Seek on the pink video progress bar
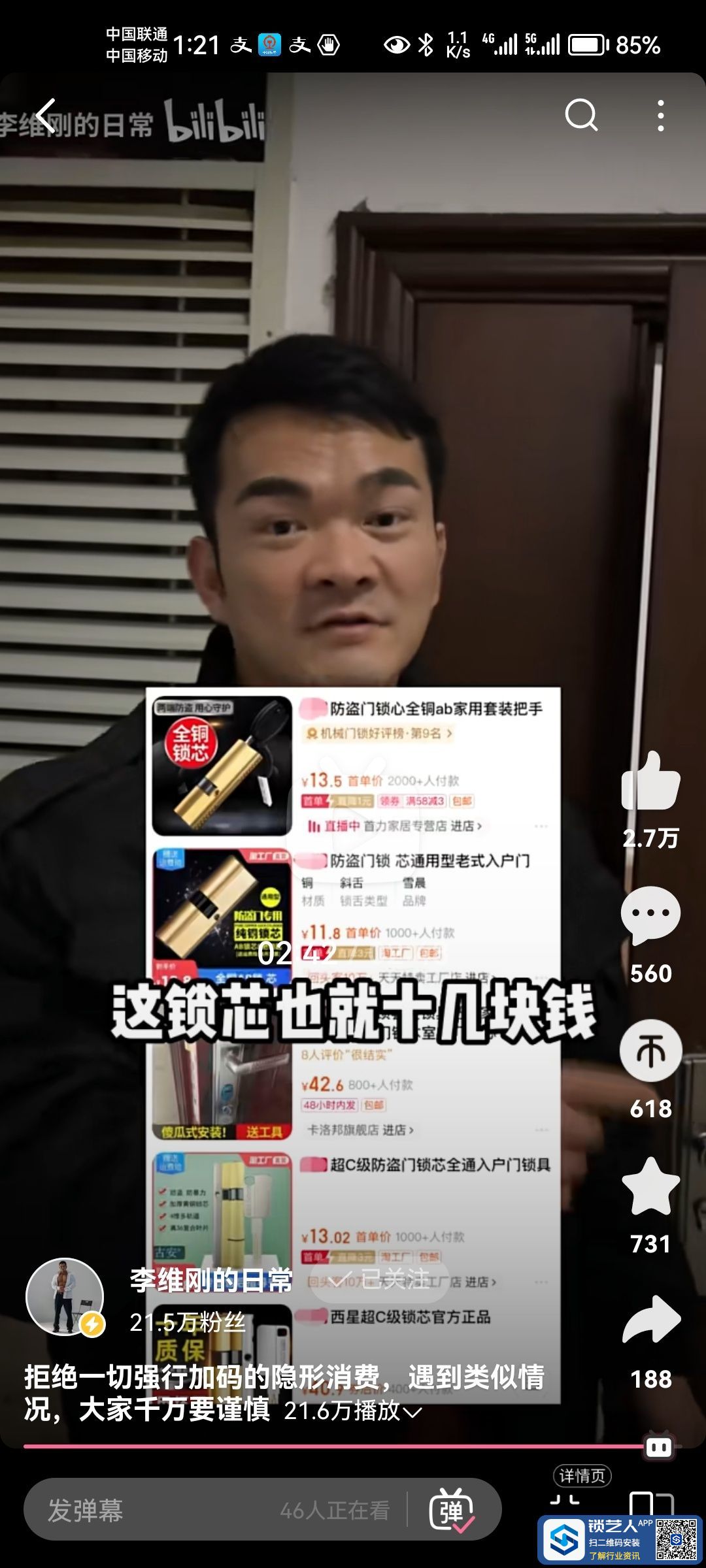This screenshot has width=706, height=1568. click(x=327, y=1446)
